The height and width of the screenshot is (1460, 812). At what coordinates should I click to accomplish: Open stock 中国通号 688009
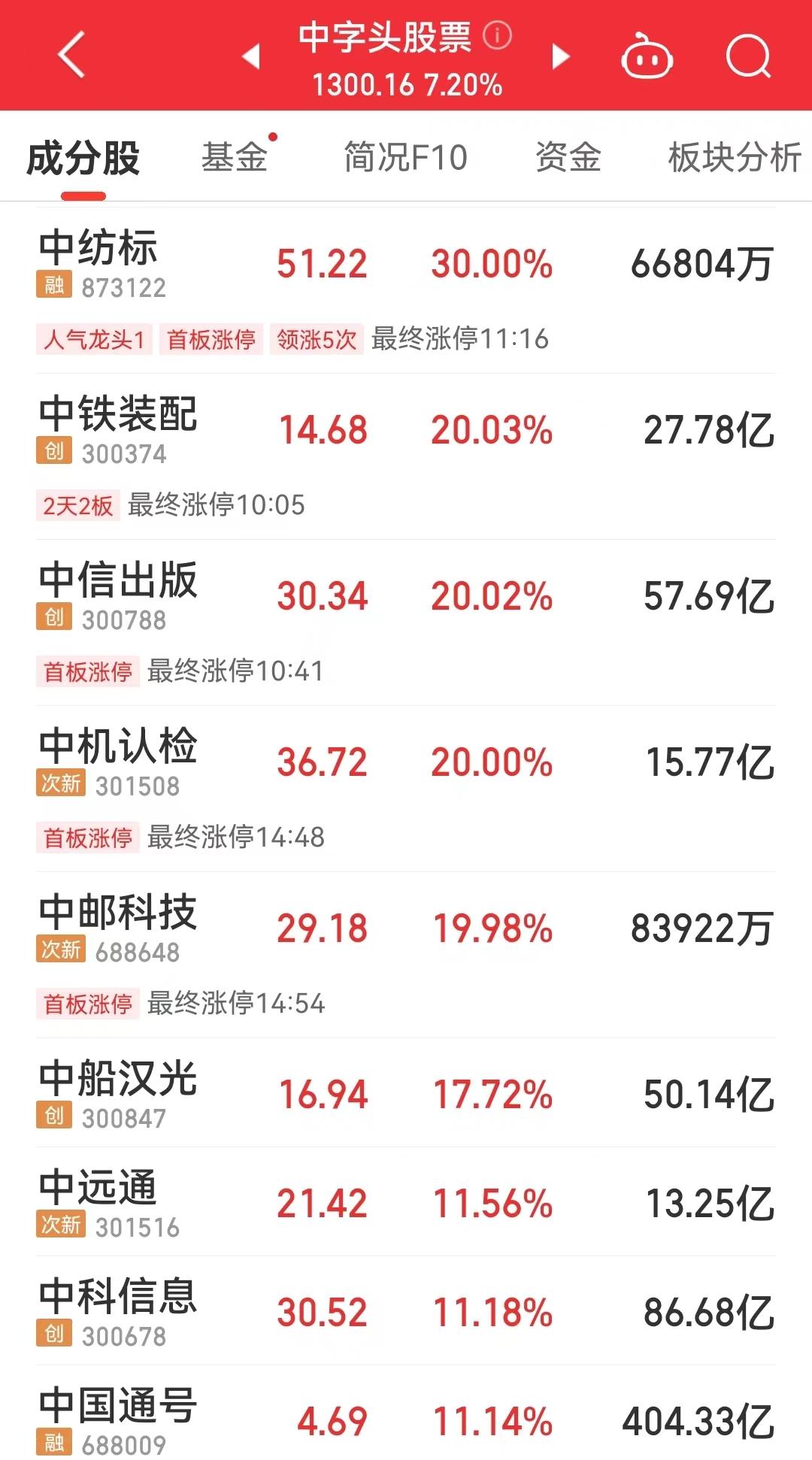tap(406, 1413)
